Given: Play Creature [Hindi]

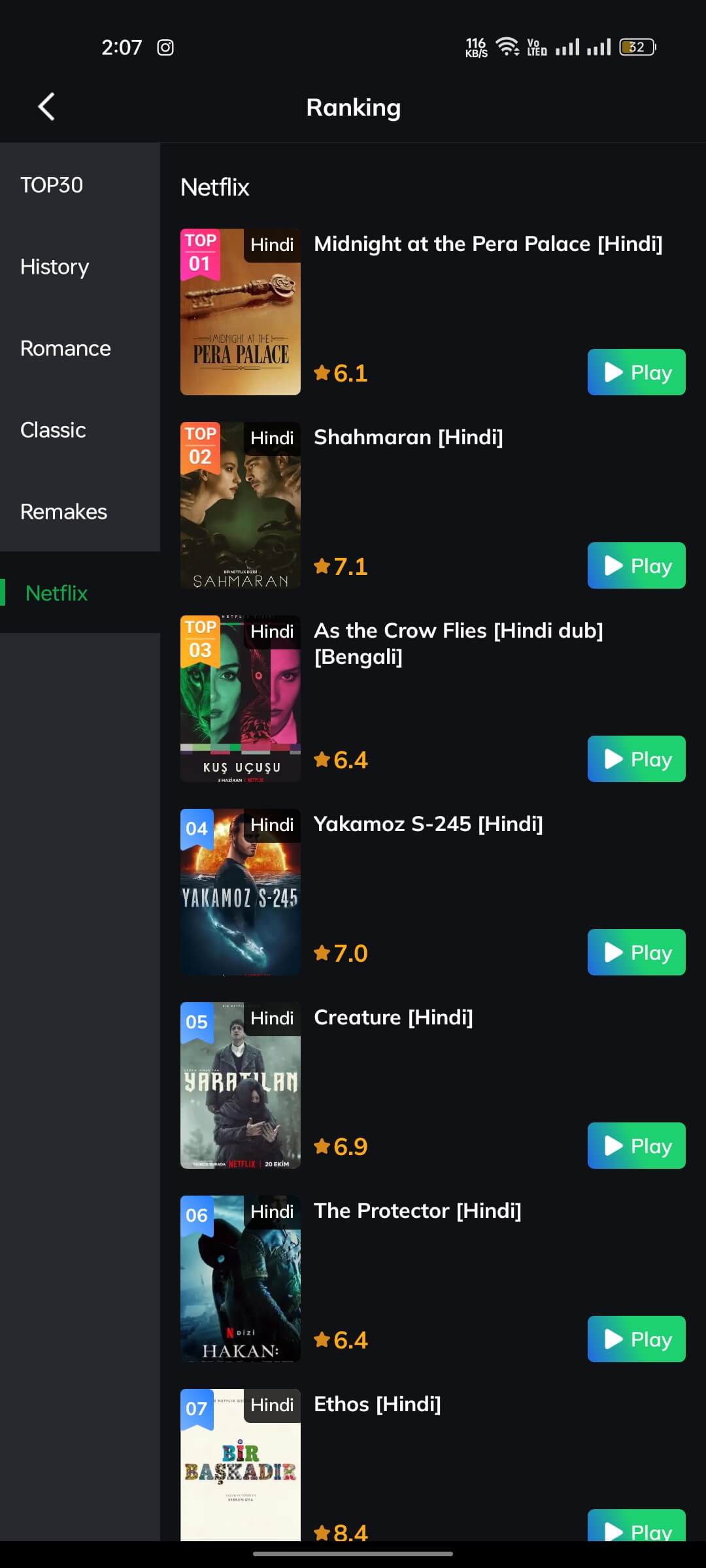Looking at the screenshot, I should click(636, 1146).
